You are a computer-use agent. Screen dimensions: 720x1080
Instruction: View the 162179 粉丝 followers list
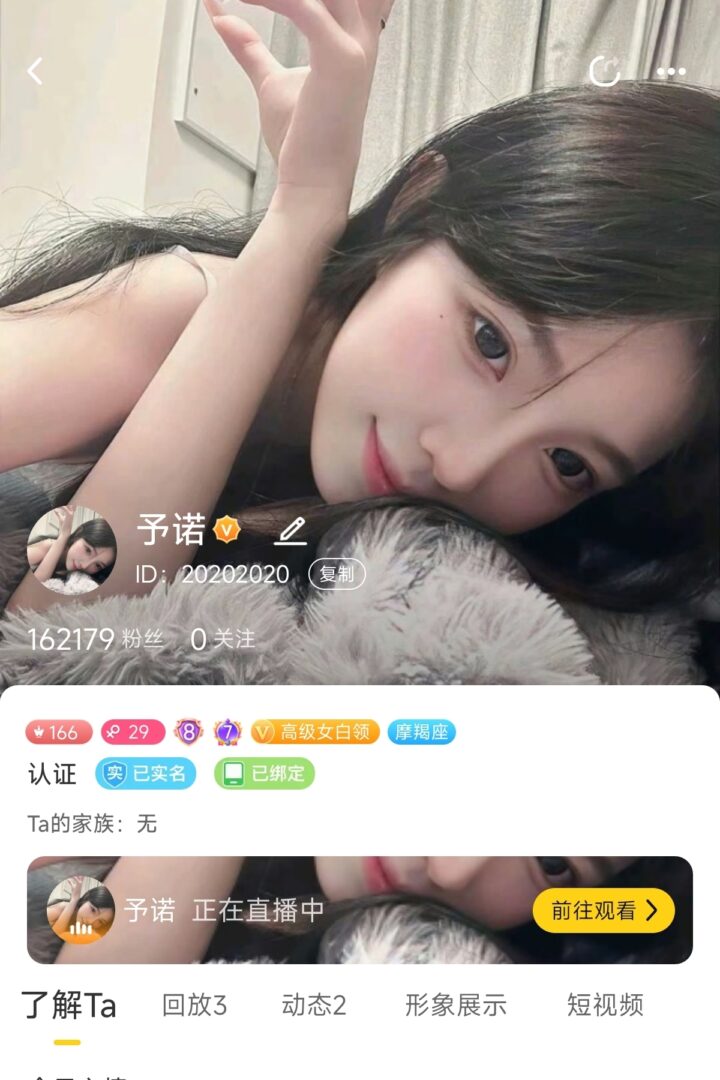[95, 639]
